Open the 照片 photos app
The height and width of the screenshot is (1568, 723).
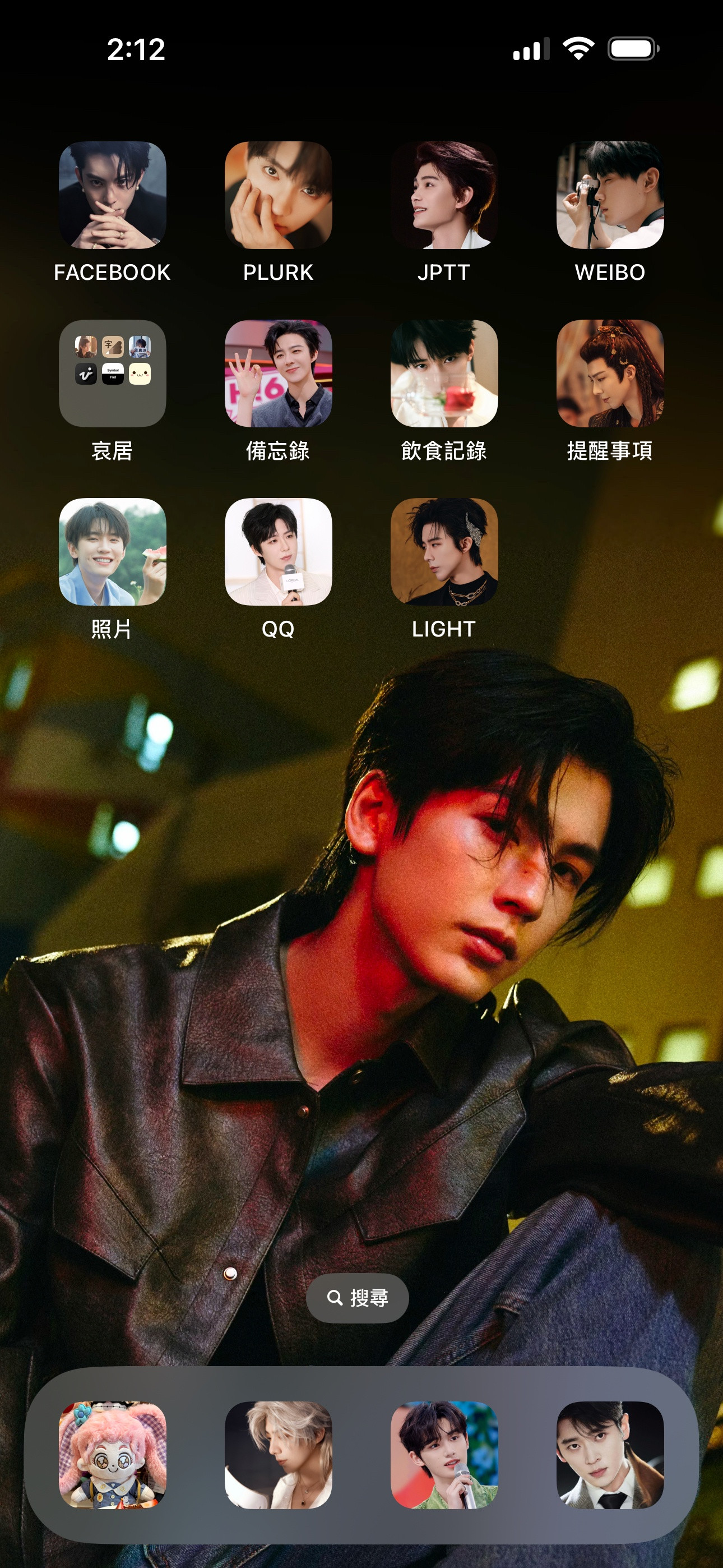[112, 551]
